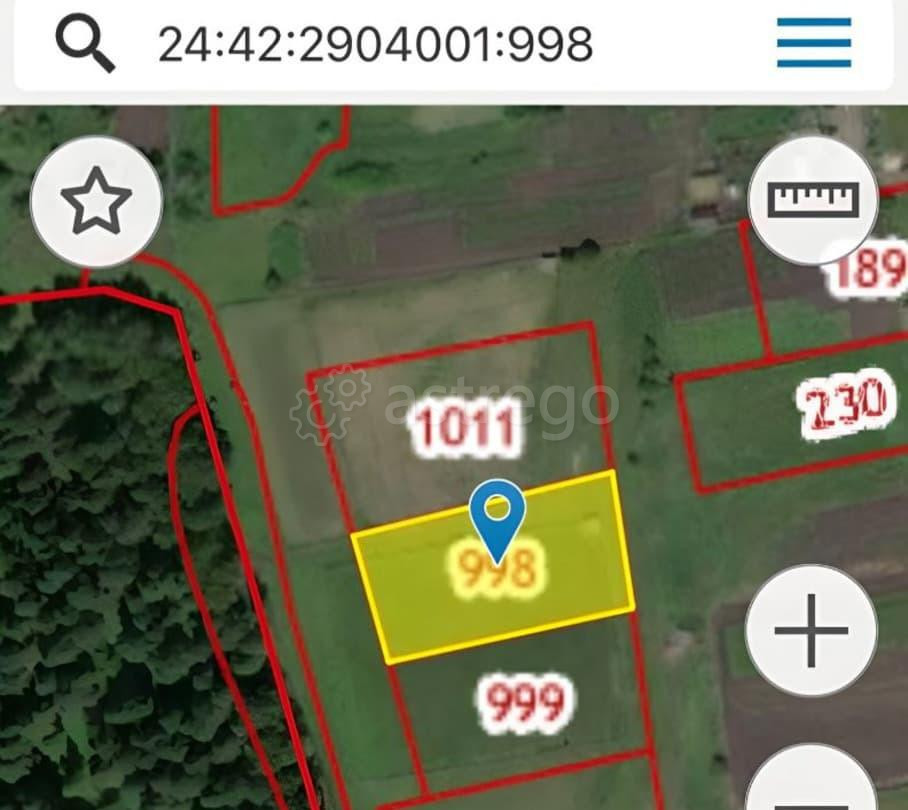Screen dimensions: 908x810
Task: Open the ruler measurement tool
Action: click(x=813, y=200)
